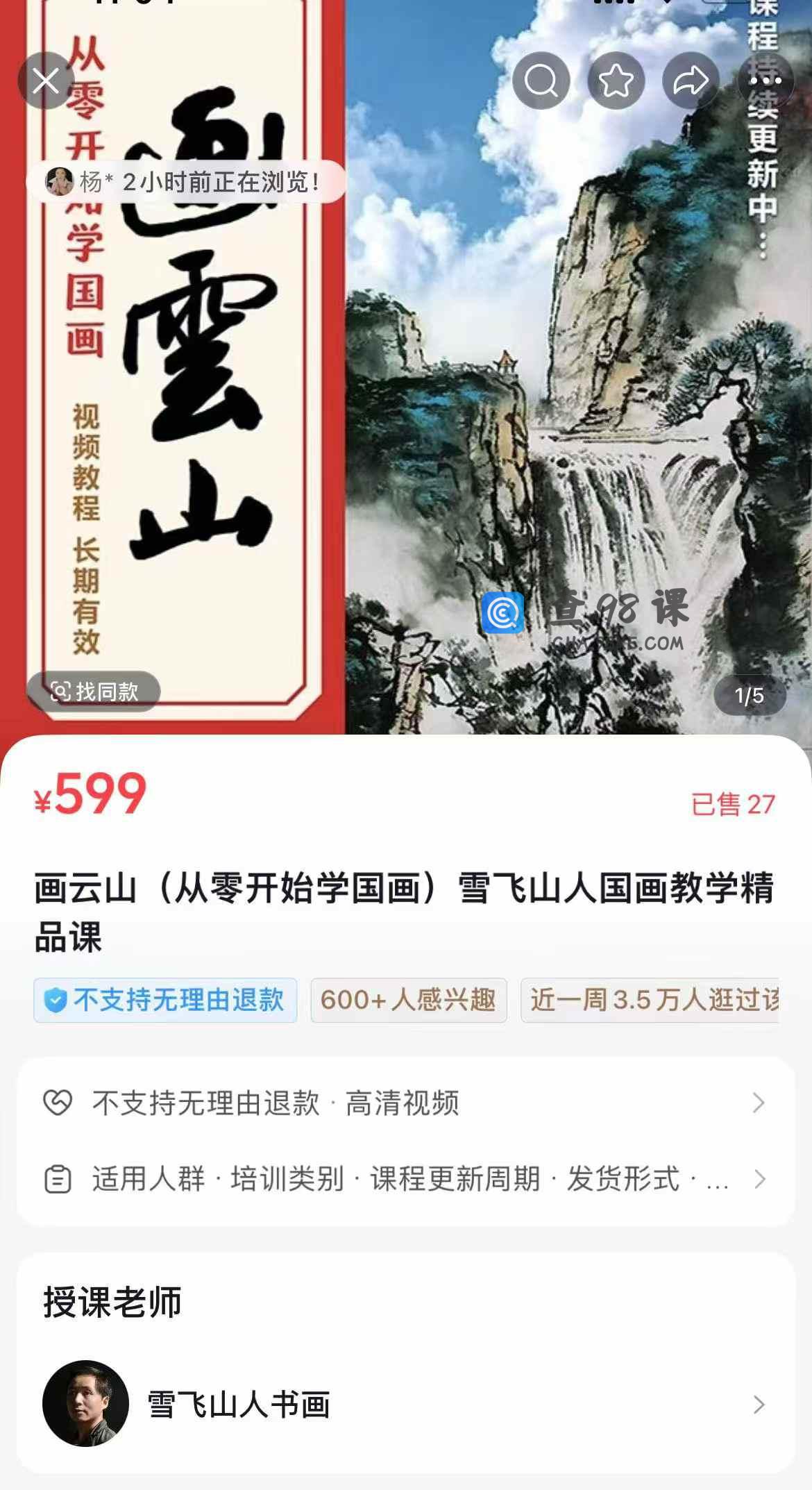Share this course listing

pos(691,81)
